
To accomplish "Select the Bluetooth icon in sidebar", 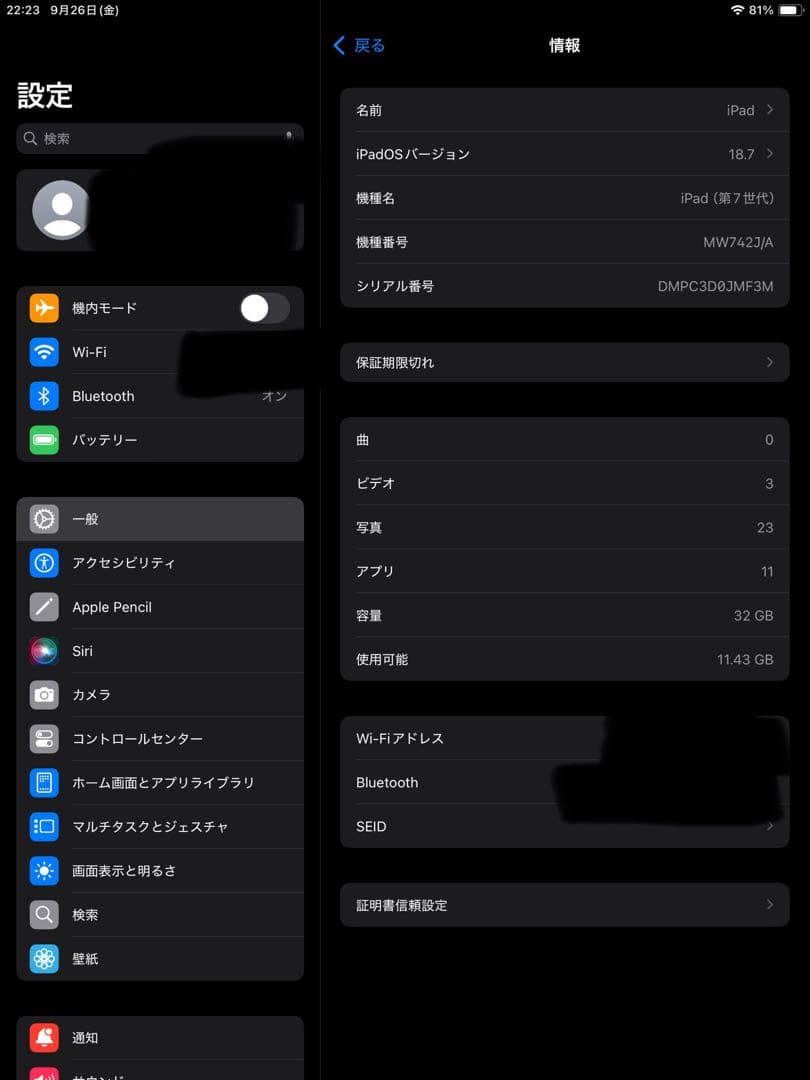I will click(43, 396).
